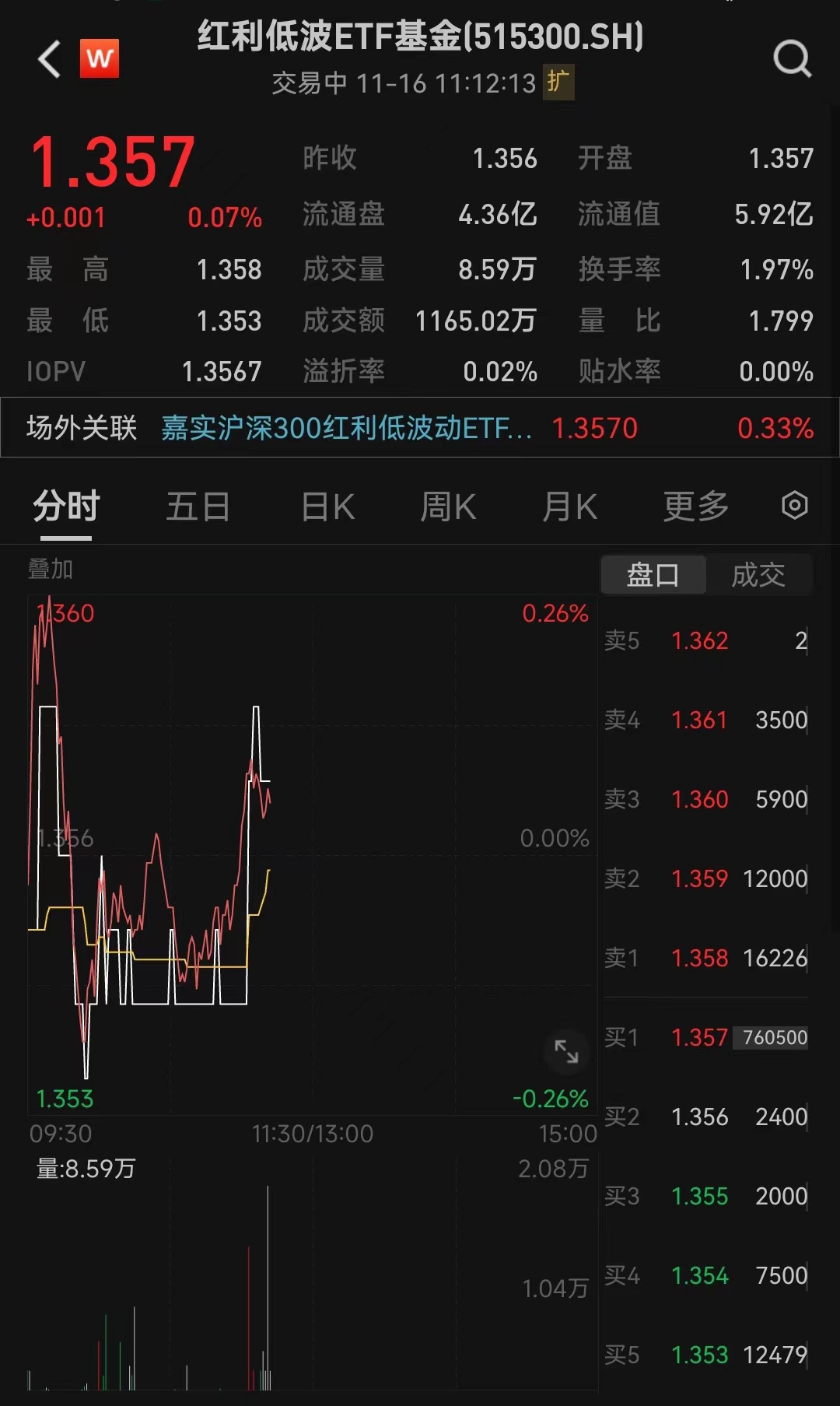
Task: Open search using the magnifier icon
Action: 792,58
